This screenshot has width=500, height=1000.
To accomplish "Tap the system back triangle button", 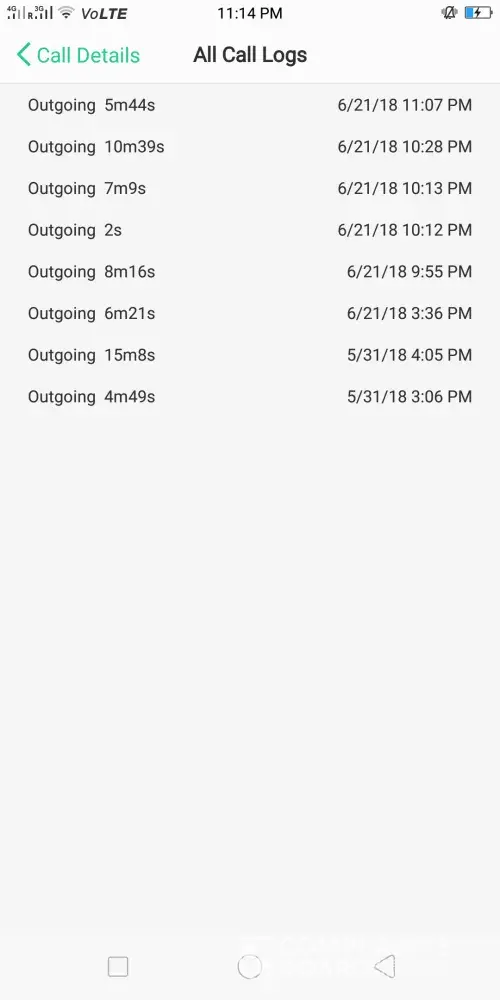I will (x=385, y=967).
